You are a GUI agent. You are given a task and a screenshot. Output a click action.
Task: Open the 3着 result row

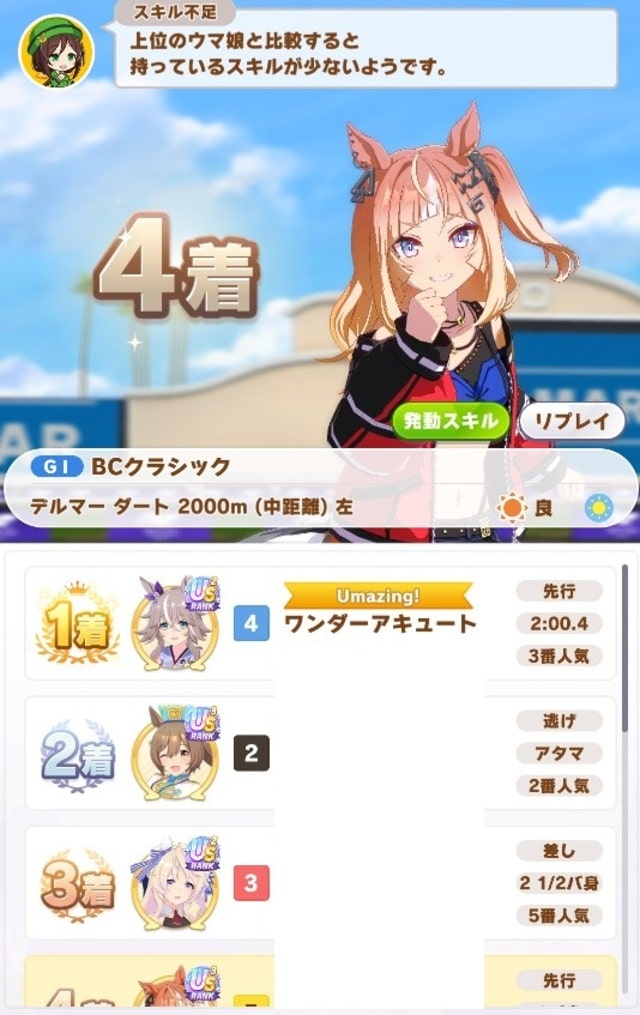tap(320, 883)
